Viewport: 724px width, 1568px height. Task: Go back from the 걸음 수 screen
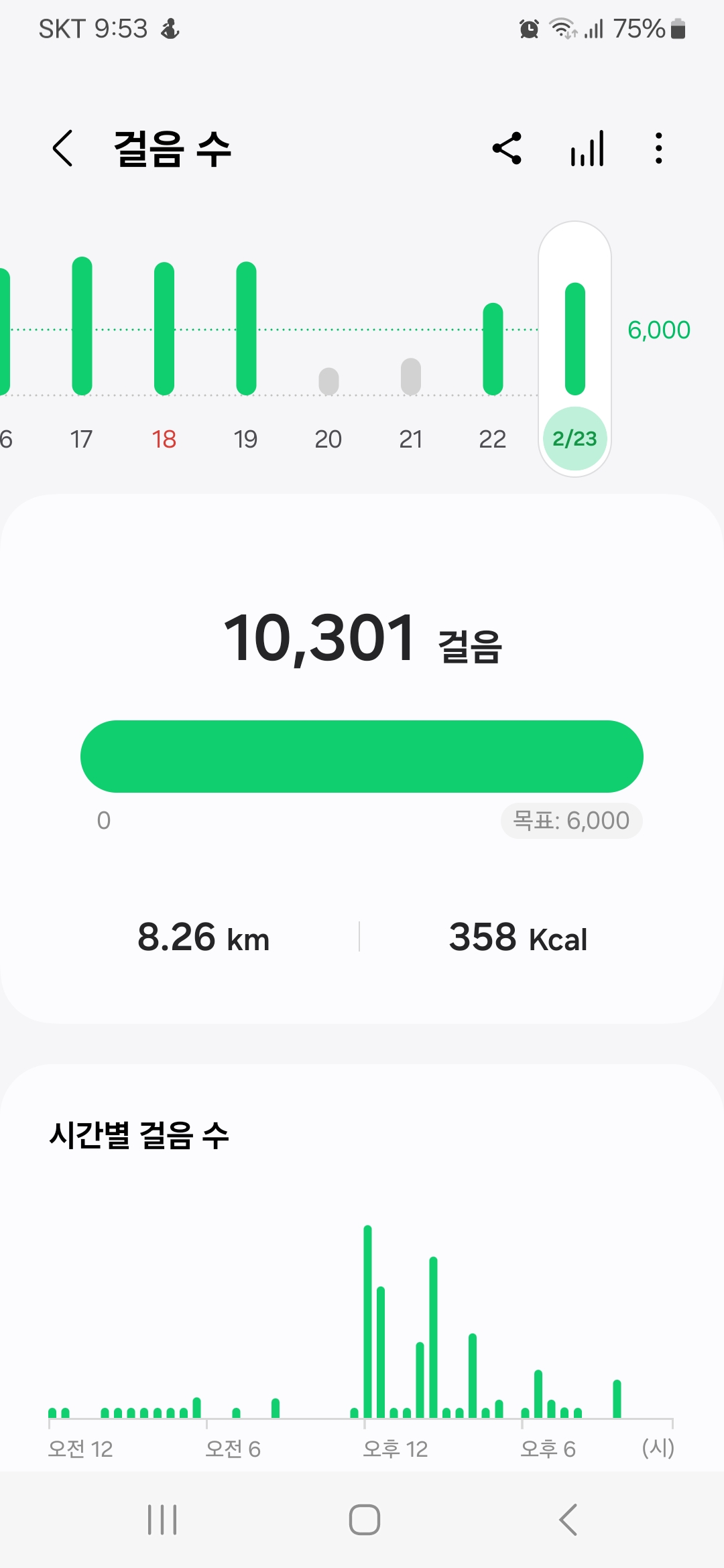pyautogui.click(x=63, y=148)
